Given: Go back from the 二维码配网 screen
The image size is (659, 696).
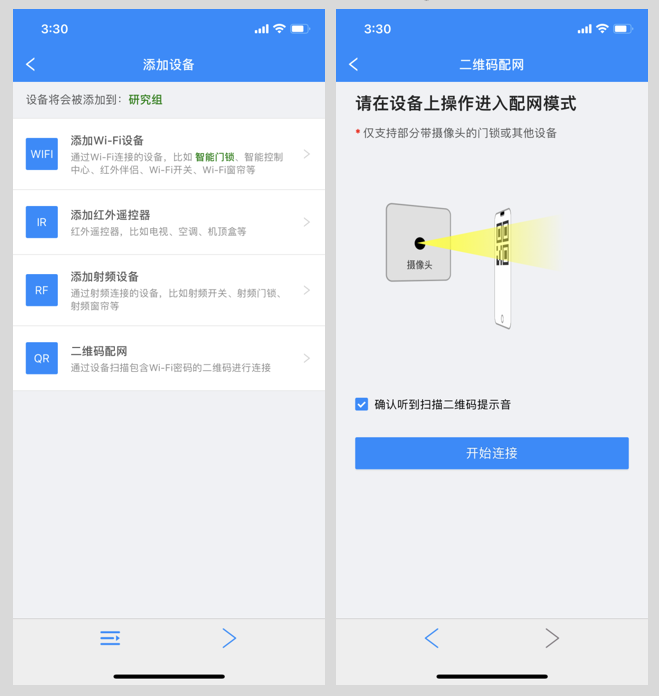Looking at the screenshot, I should click(353, 64).
